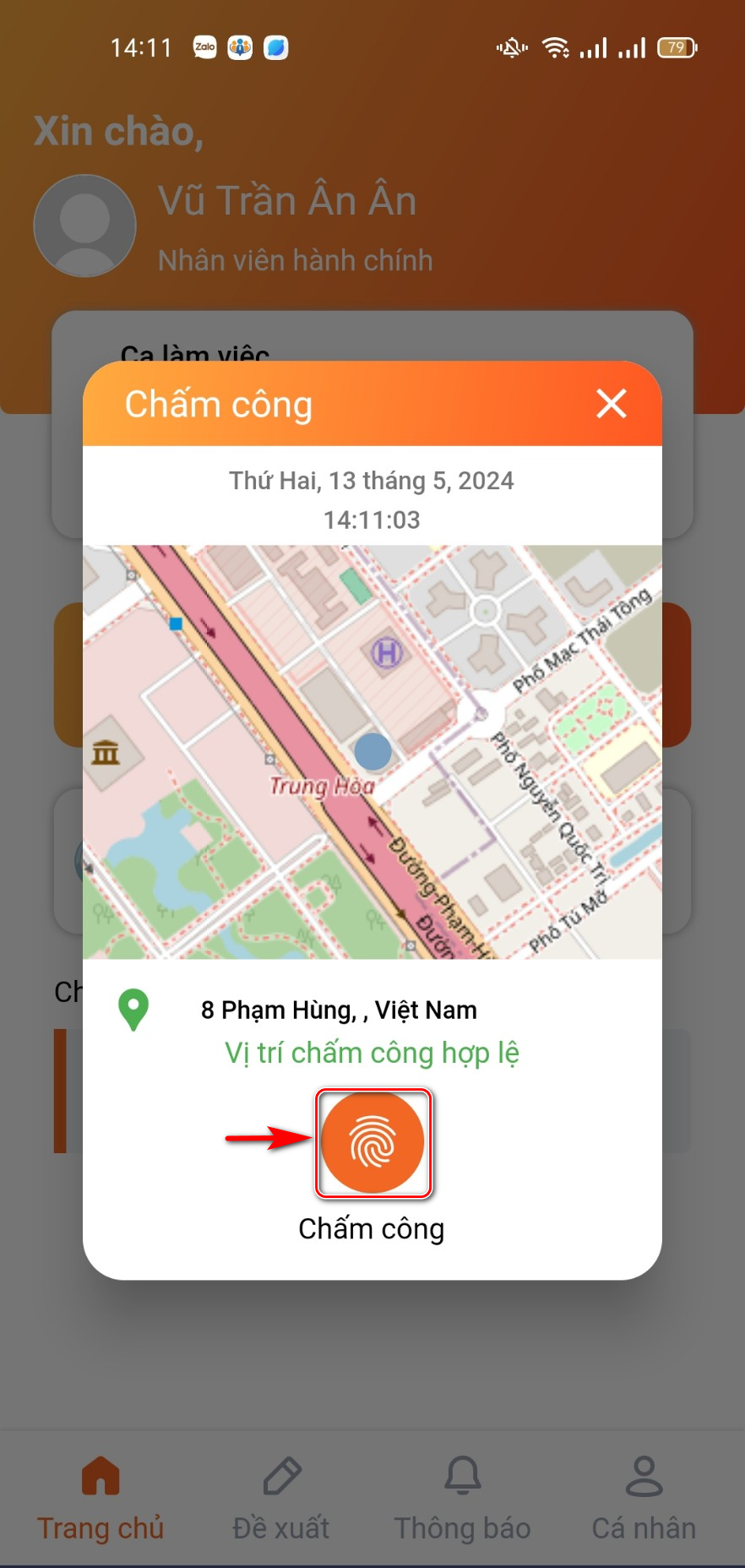Image resolution: width=745 pixels, height=1568 pixels.
Task: Close the Chấm công dialog
Action: point(611,404)
